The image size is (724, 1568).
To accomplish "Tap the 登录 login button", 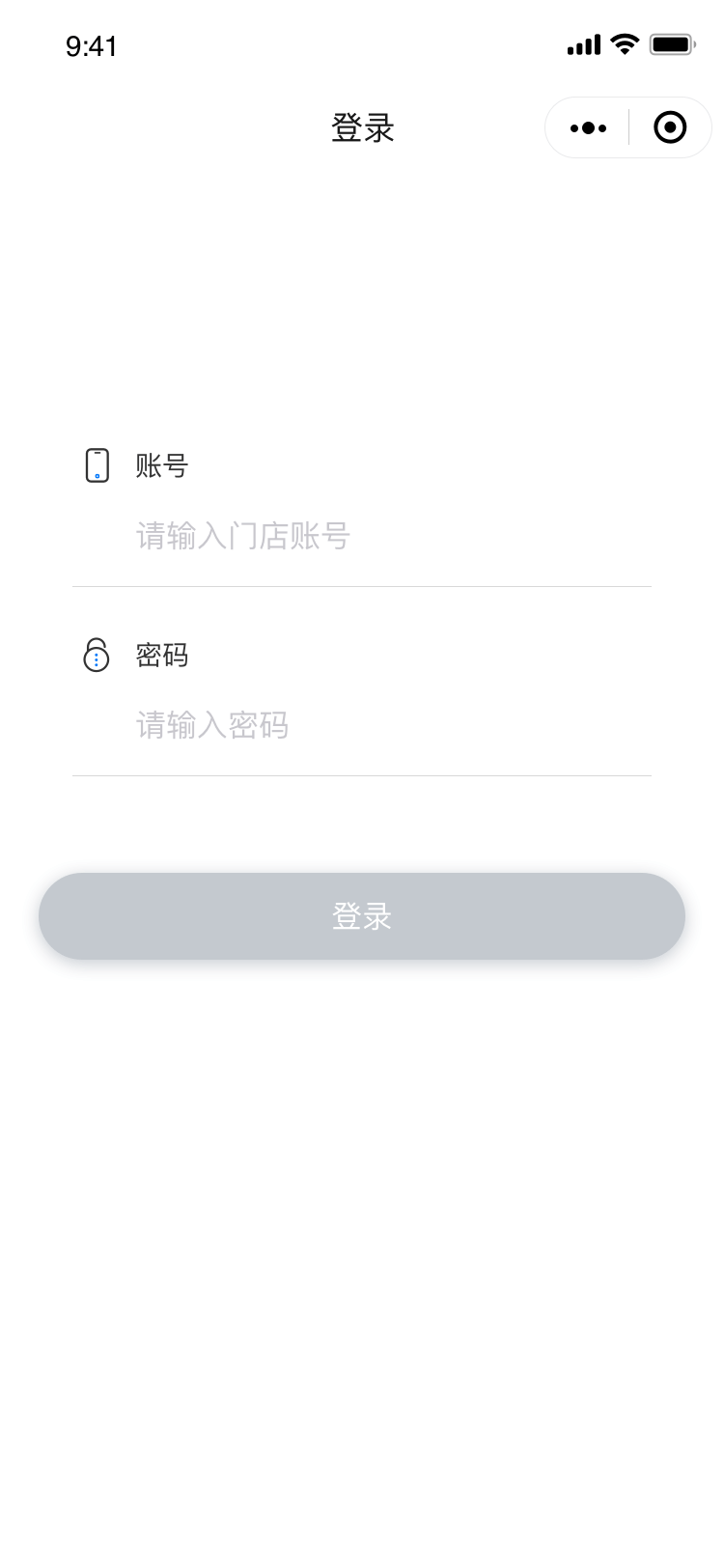I will [x=362, y=916].
